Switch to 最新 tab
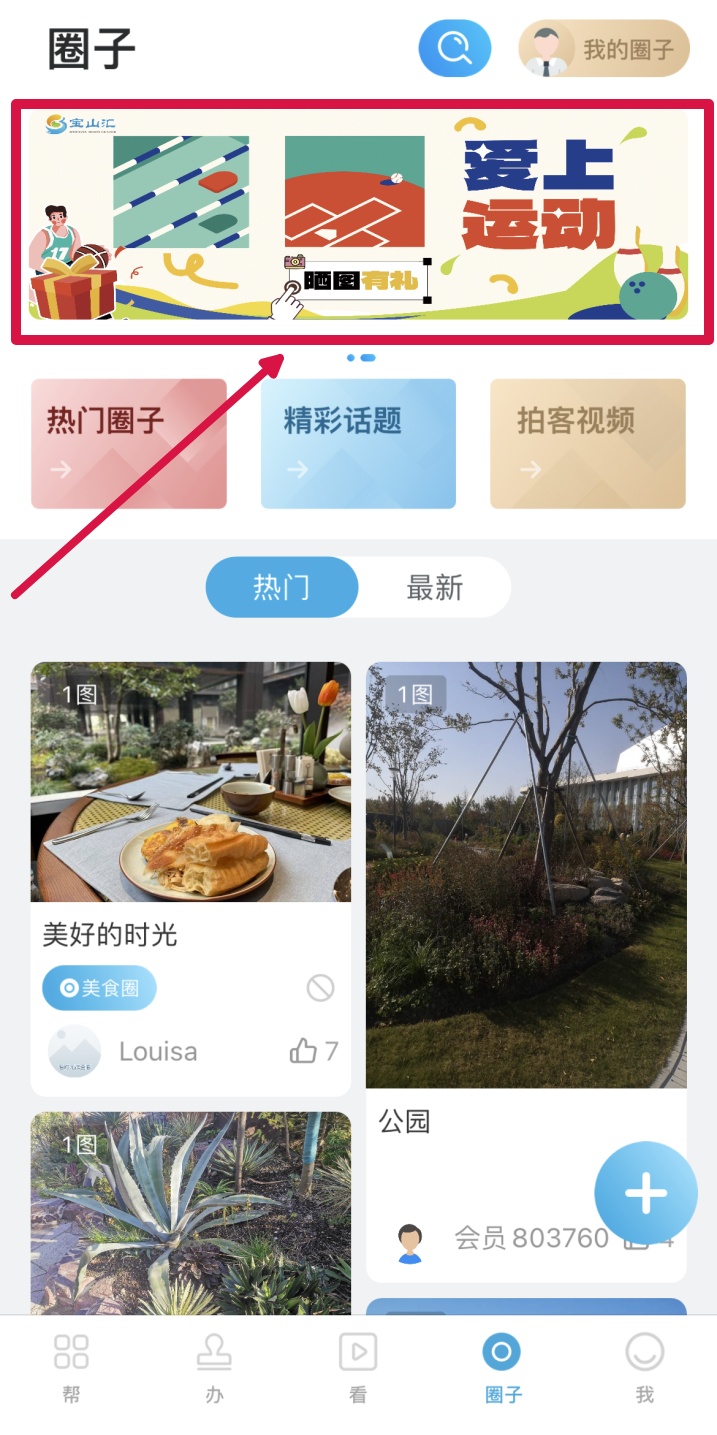 coord(434,587)
